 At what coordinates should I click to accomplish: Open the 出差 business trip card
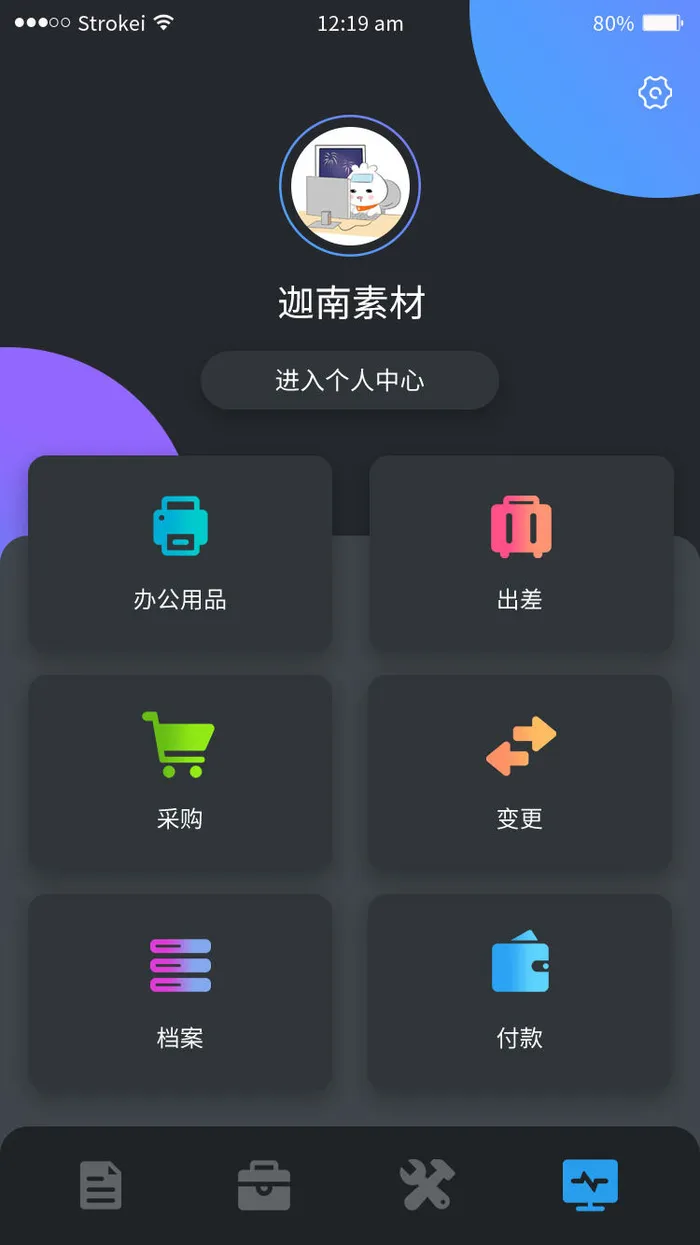click(521, 553)
